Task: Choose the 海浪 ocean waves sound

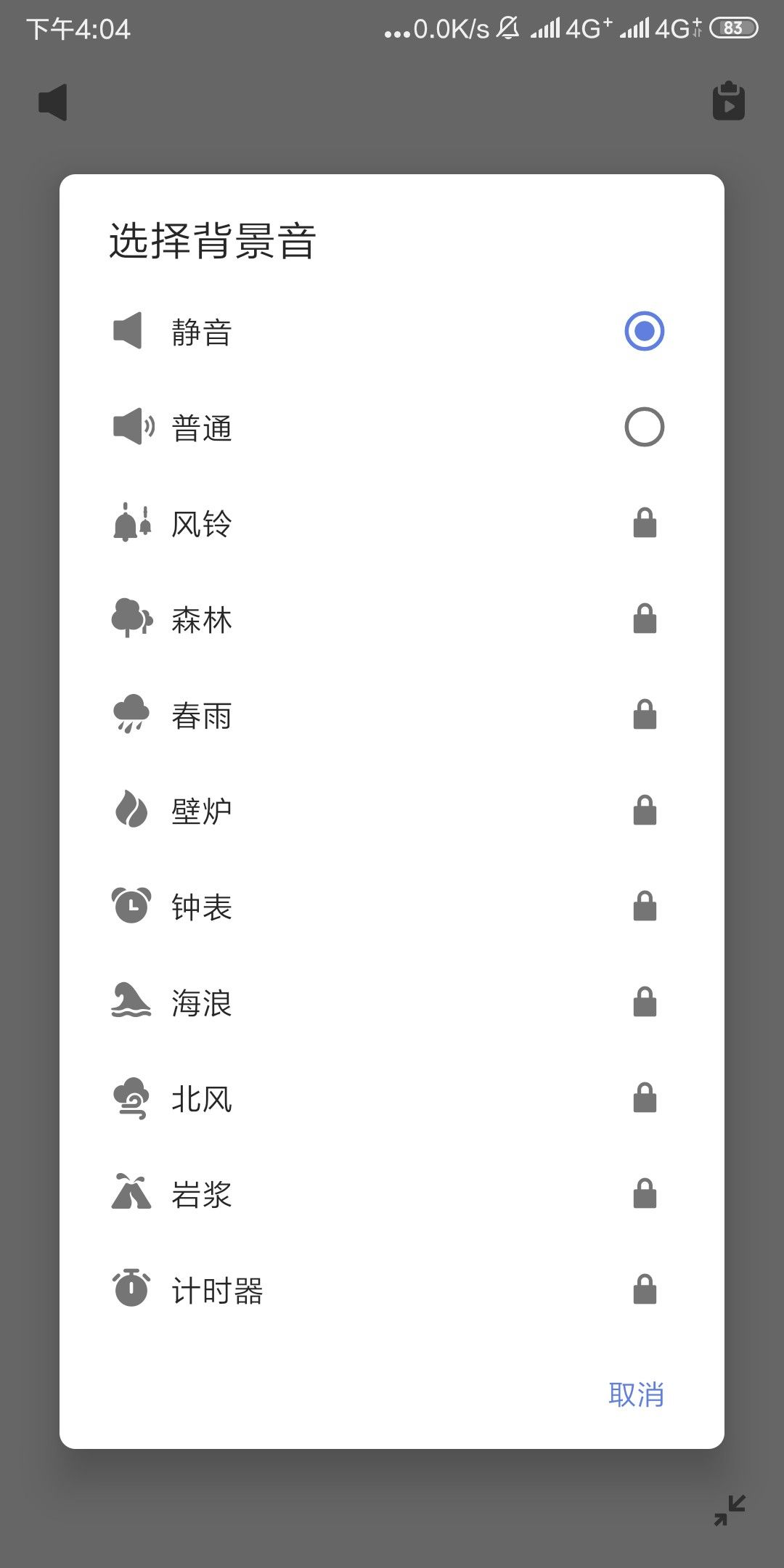Action: tap(392, 1002)
